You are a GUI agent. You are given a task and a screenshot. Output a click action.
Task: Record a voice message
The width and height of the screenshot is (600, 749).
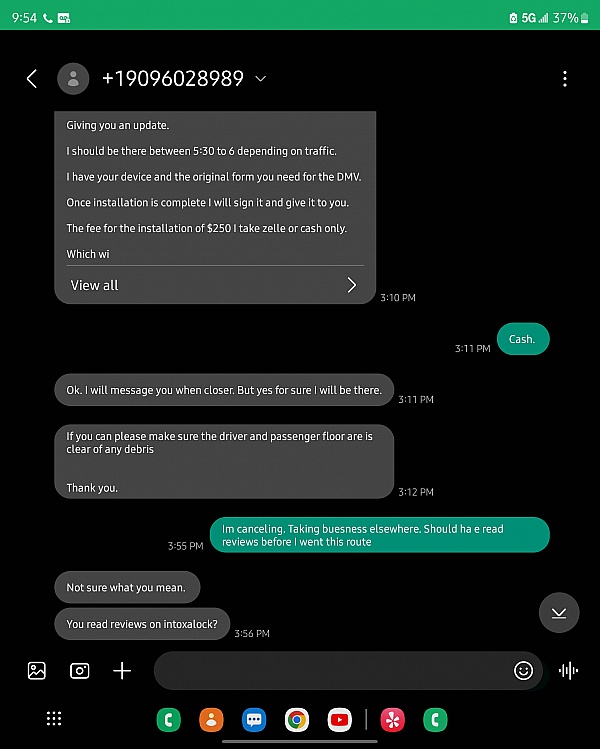568,671
